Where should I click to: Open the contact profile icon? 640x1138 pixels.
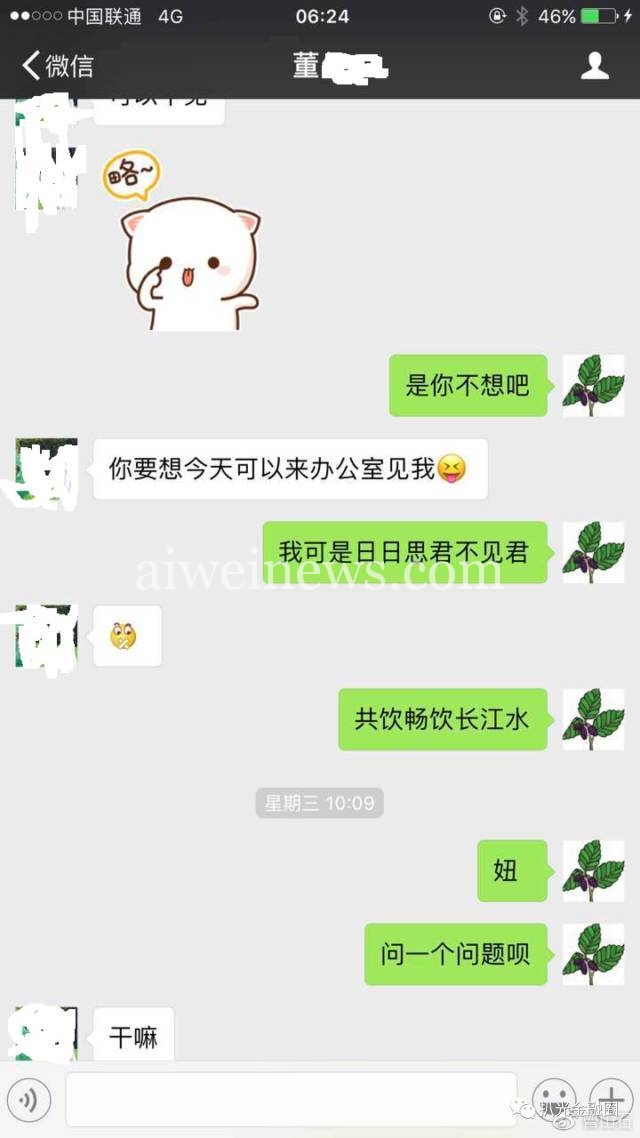(594, 66)
